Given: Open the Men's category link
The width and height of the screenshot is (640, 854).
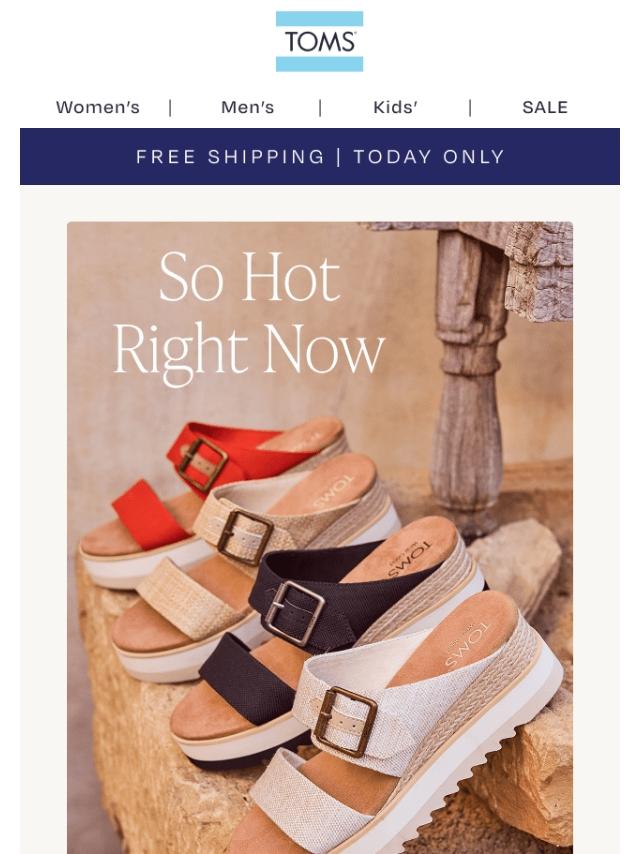Looking at the screenshot, I should coord(247,107).
